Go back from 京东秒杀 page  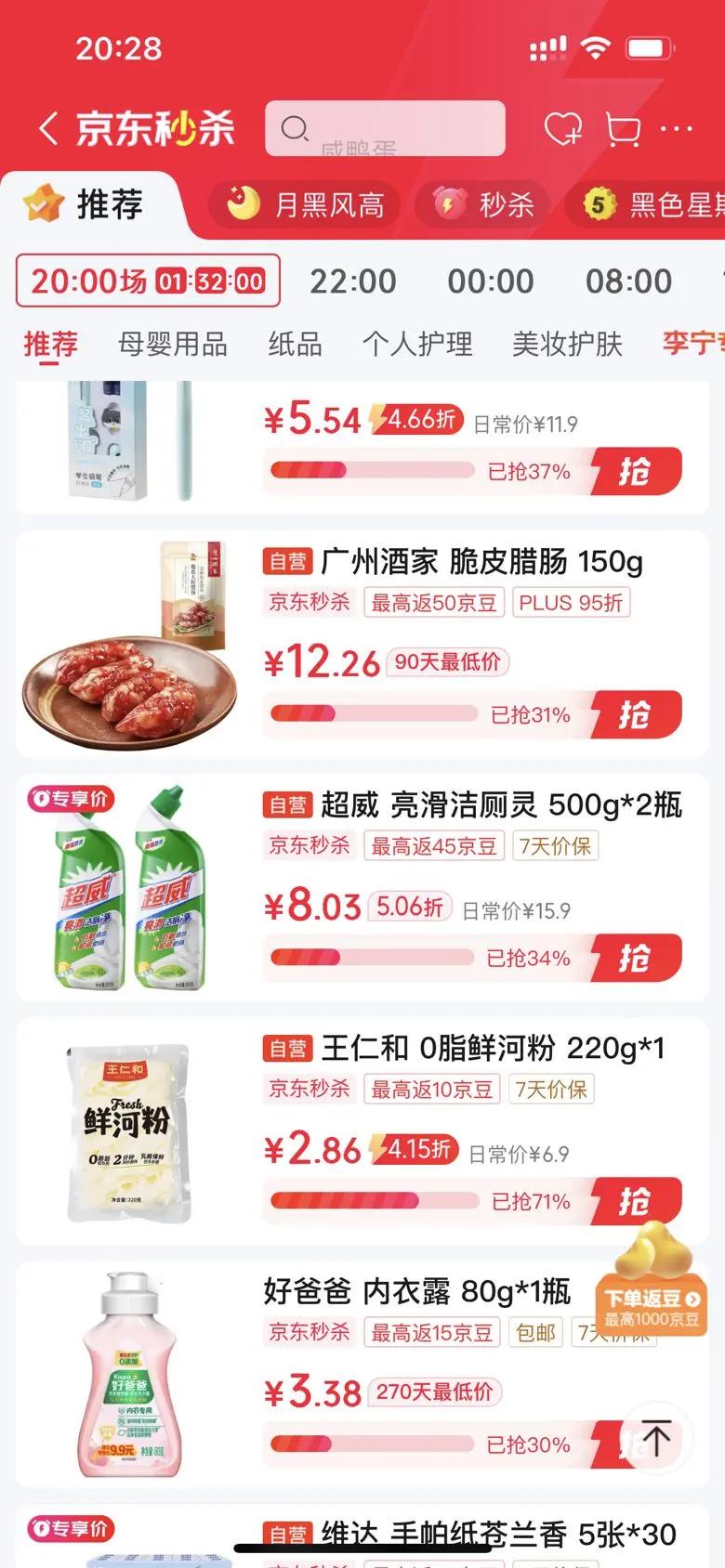click(48, 128)
